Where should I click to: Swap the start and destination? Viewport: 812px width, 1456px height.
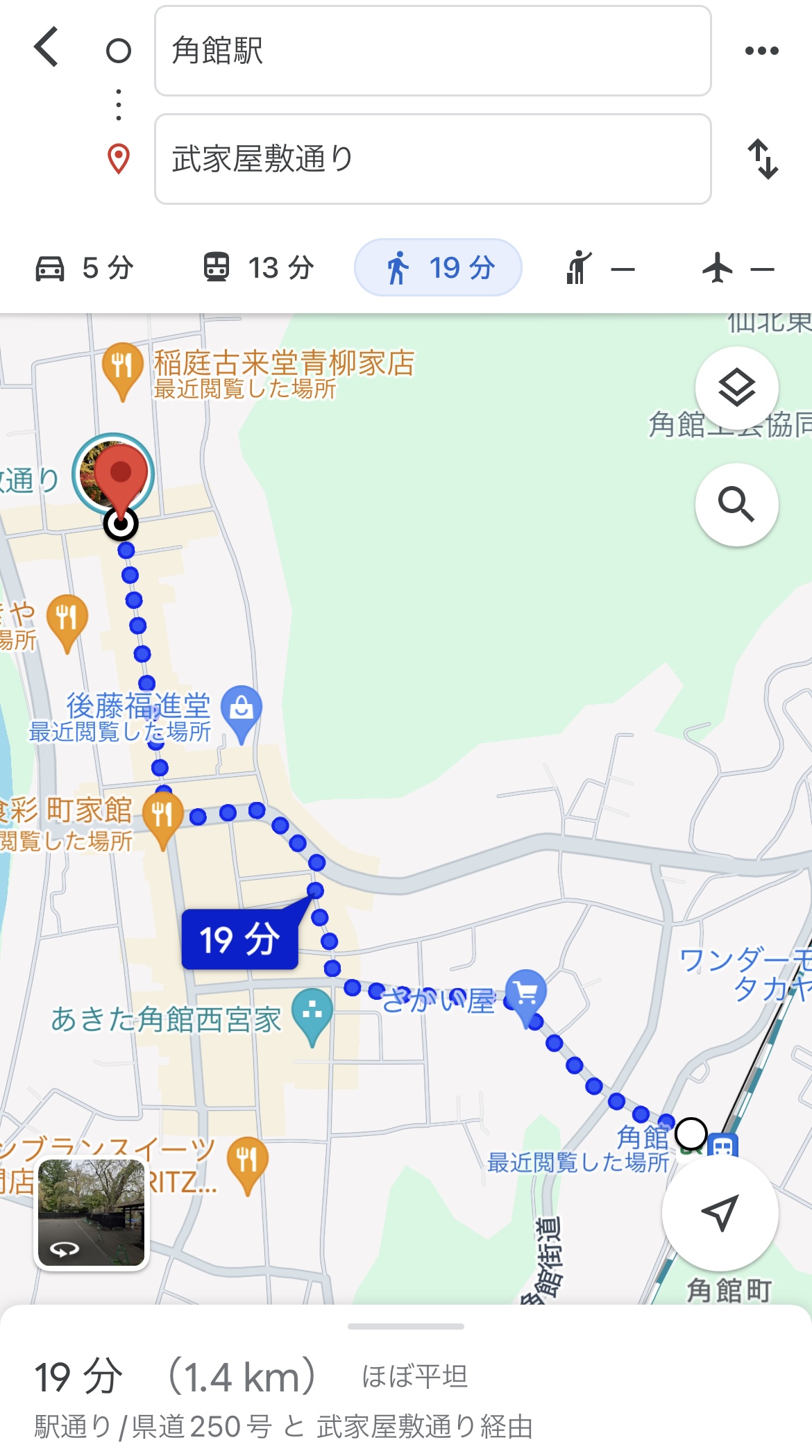pyautogui.click(x=762, y=159)
